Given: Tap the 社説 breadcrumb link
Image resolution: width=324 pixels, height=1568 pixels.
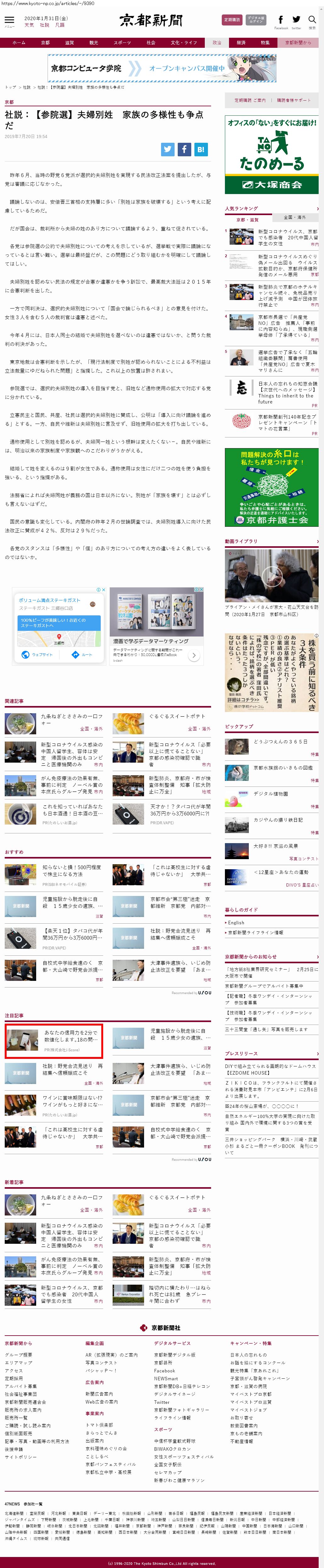Looking at the screenshot, I should 27,88.
